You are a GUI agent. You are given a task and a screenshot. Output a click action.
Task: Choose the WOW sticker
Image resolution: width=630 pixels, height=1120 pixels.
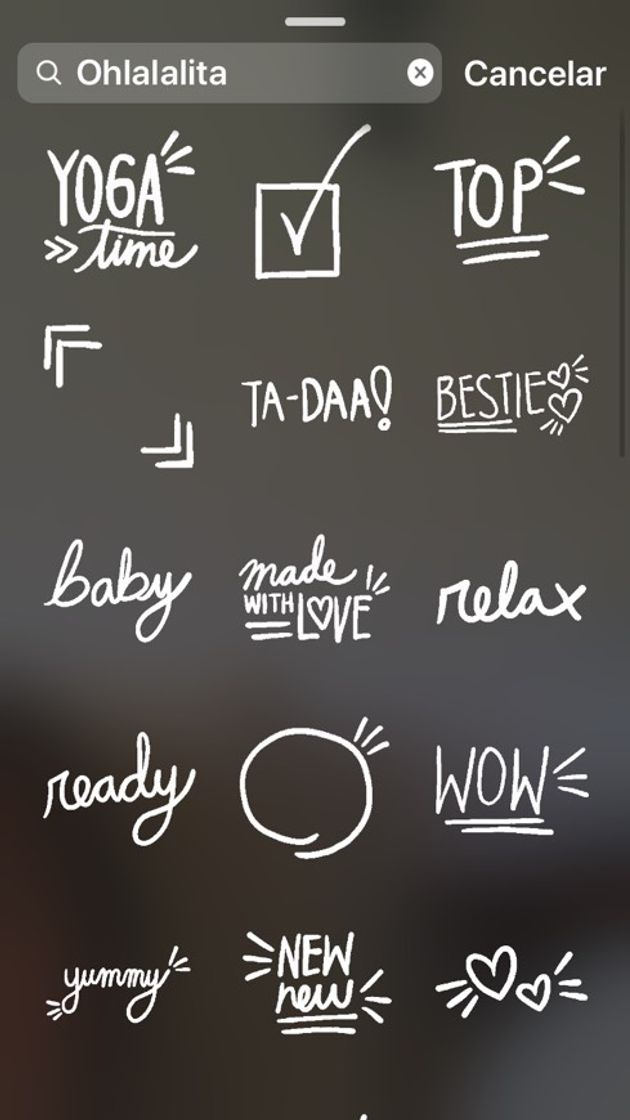point(510,785)
